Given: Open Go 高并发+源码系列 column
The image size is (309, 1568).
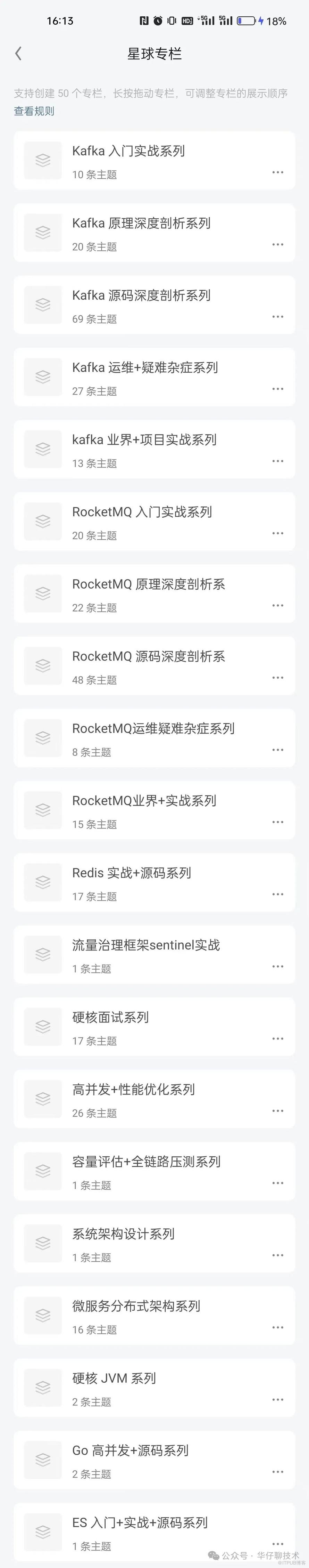Looking at the screenshot, I should point(130,1450).
